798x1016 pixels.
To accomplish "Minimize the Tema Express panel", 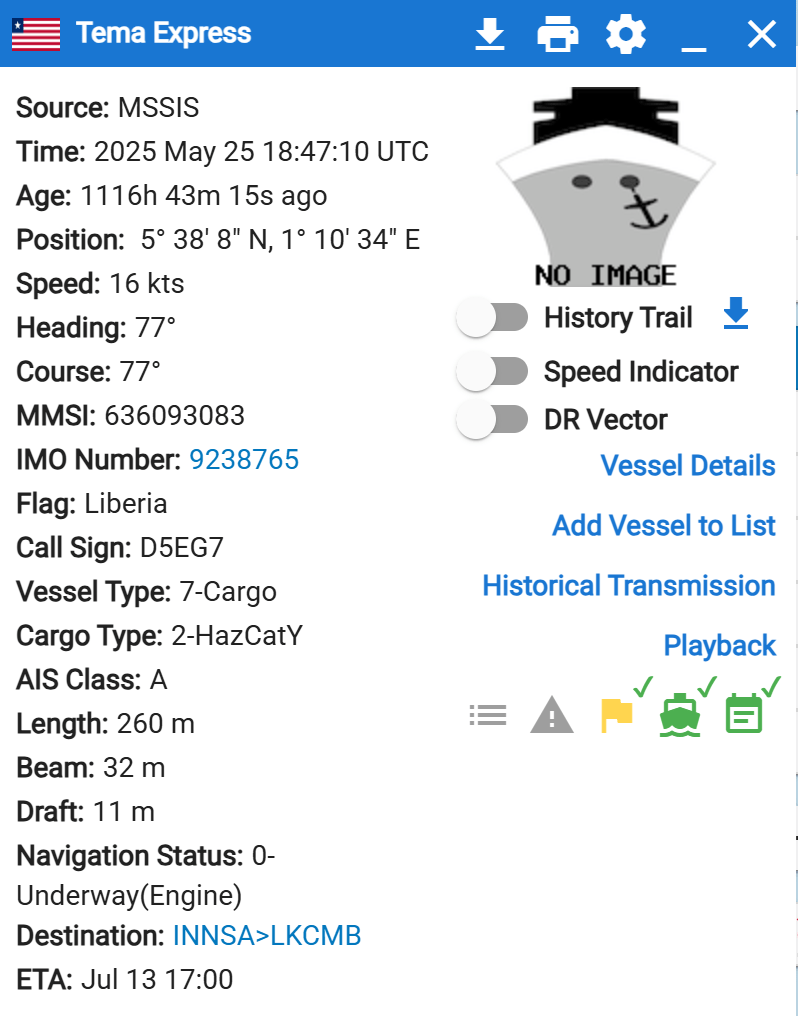I will pos(693,37).
